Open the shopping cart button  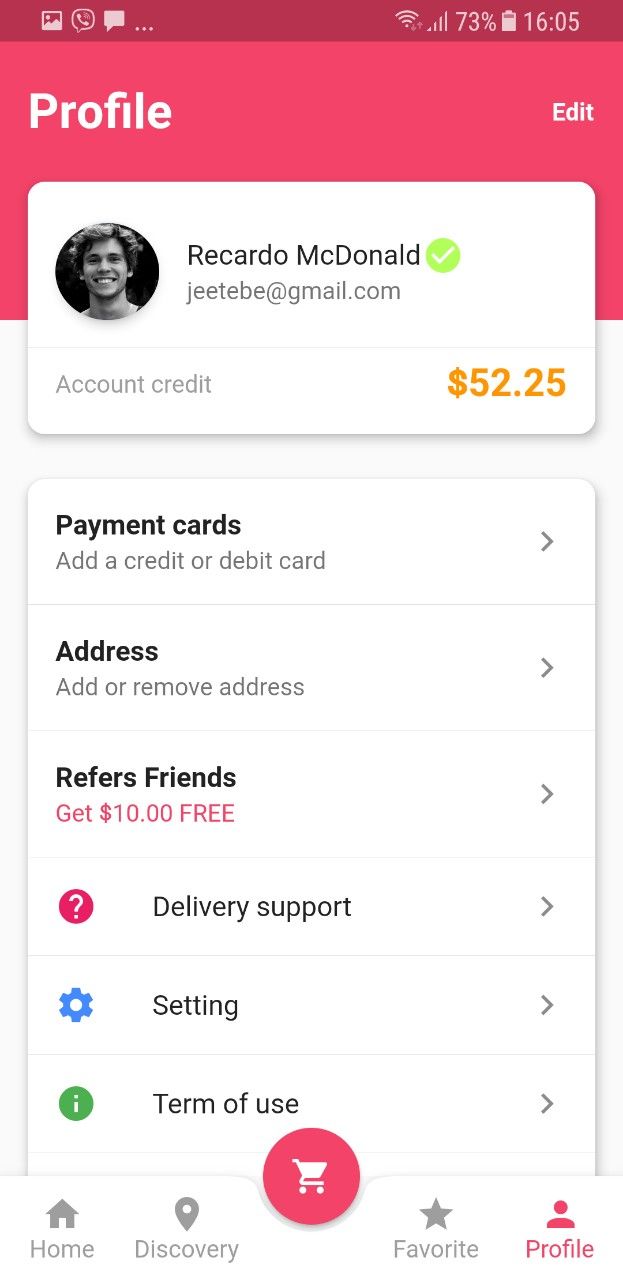pyautogui.click(x=311, y=1177)
